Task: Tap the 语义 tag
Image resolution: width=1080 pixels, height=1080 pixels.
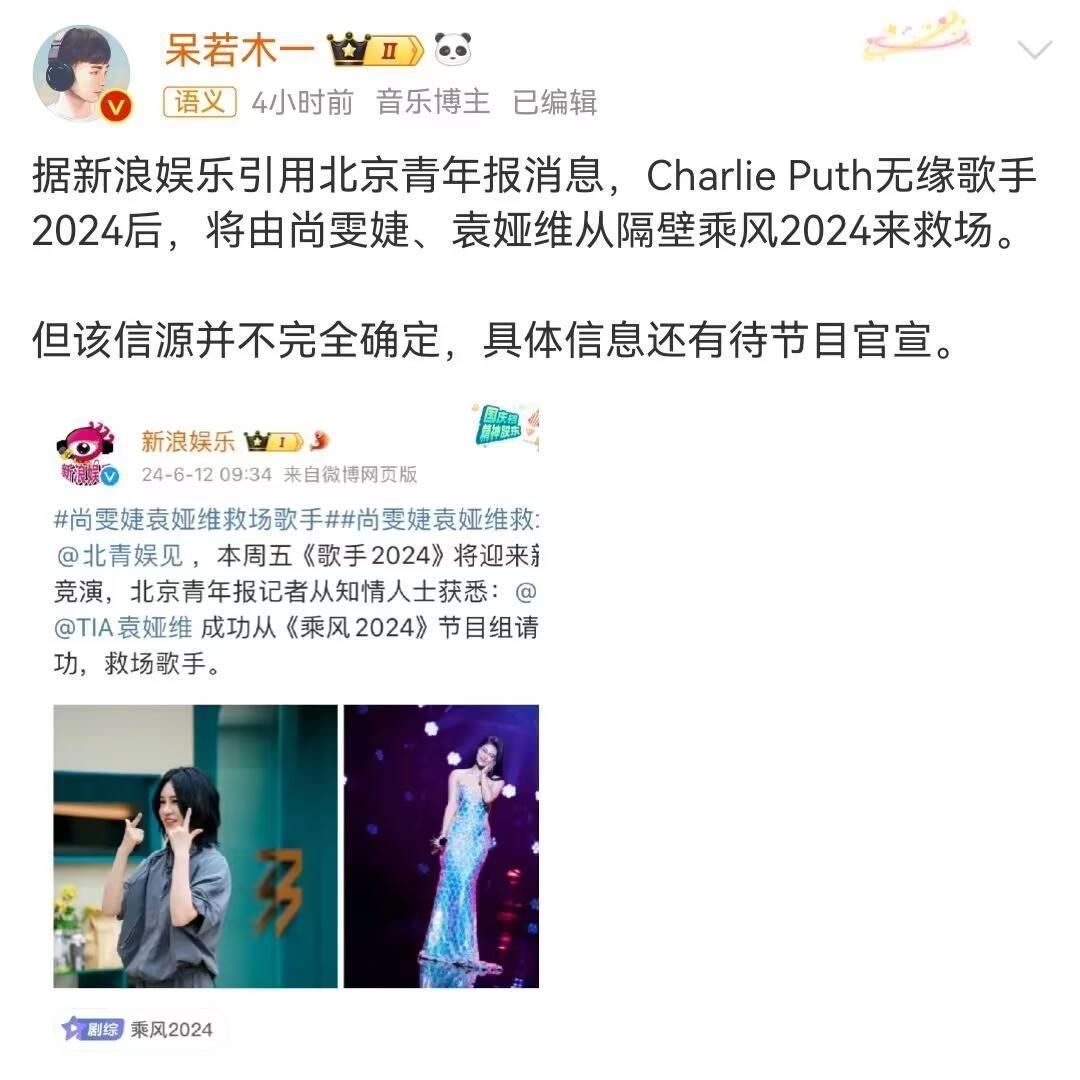Action: 199,102
